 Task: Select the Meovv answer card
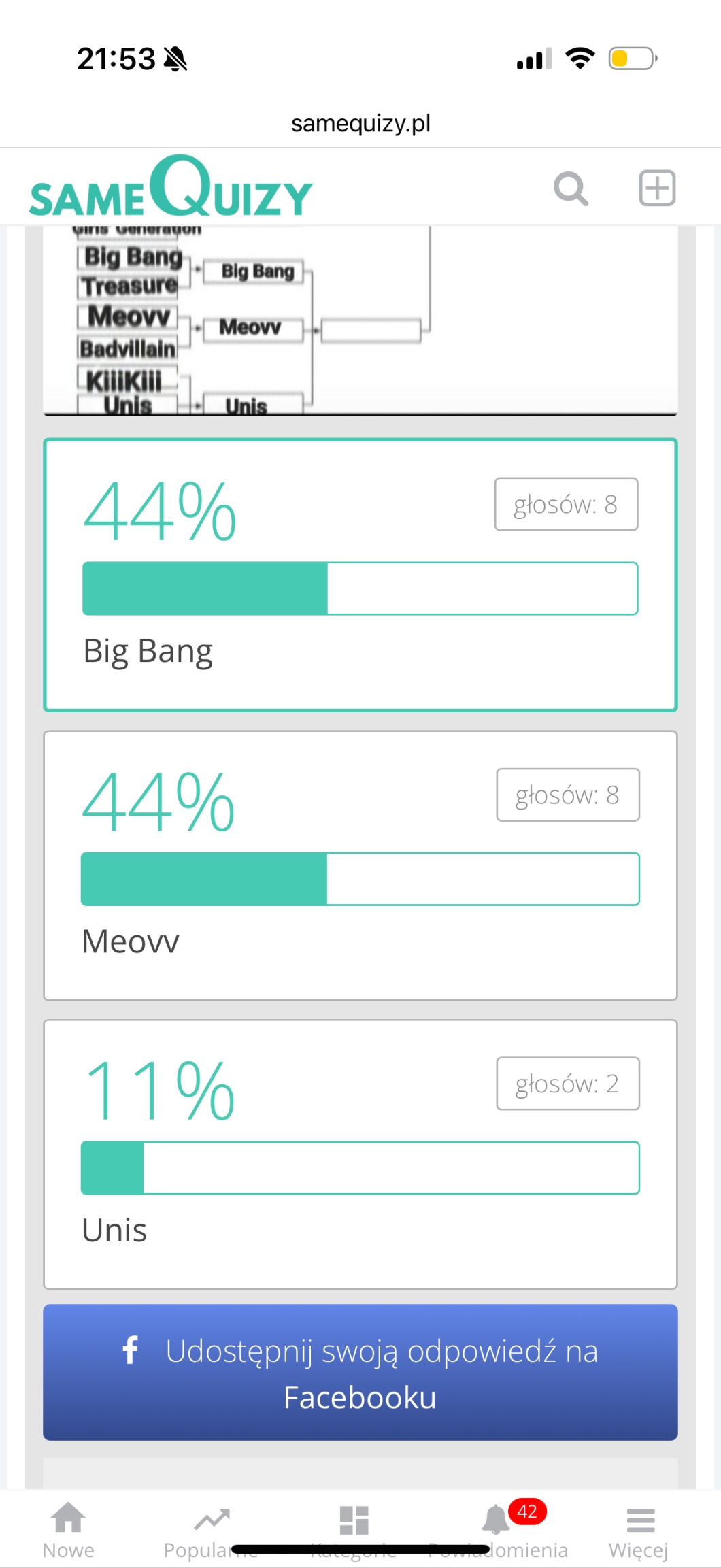(360, 865)
